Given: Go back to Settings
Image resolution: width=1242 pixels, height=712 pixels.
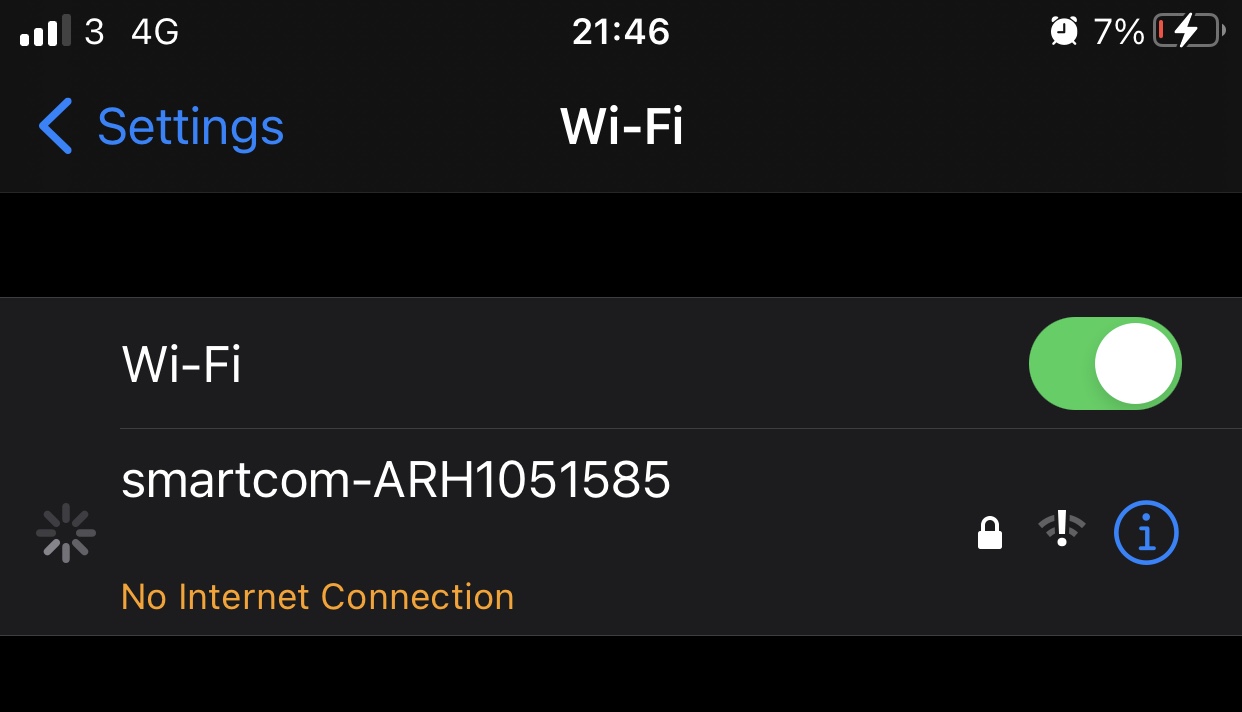Looking at the screenshot, I should click(162, 127).
